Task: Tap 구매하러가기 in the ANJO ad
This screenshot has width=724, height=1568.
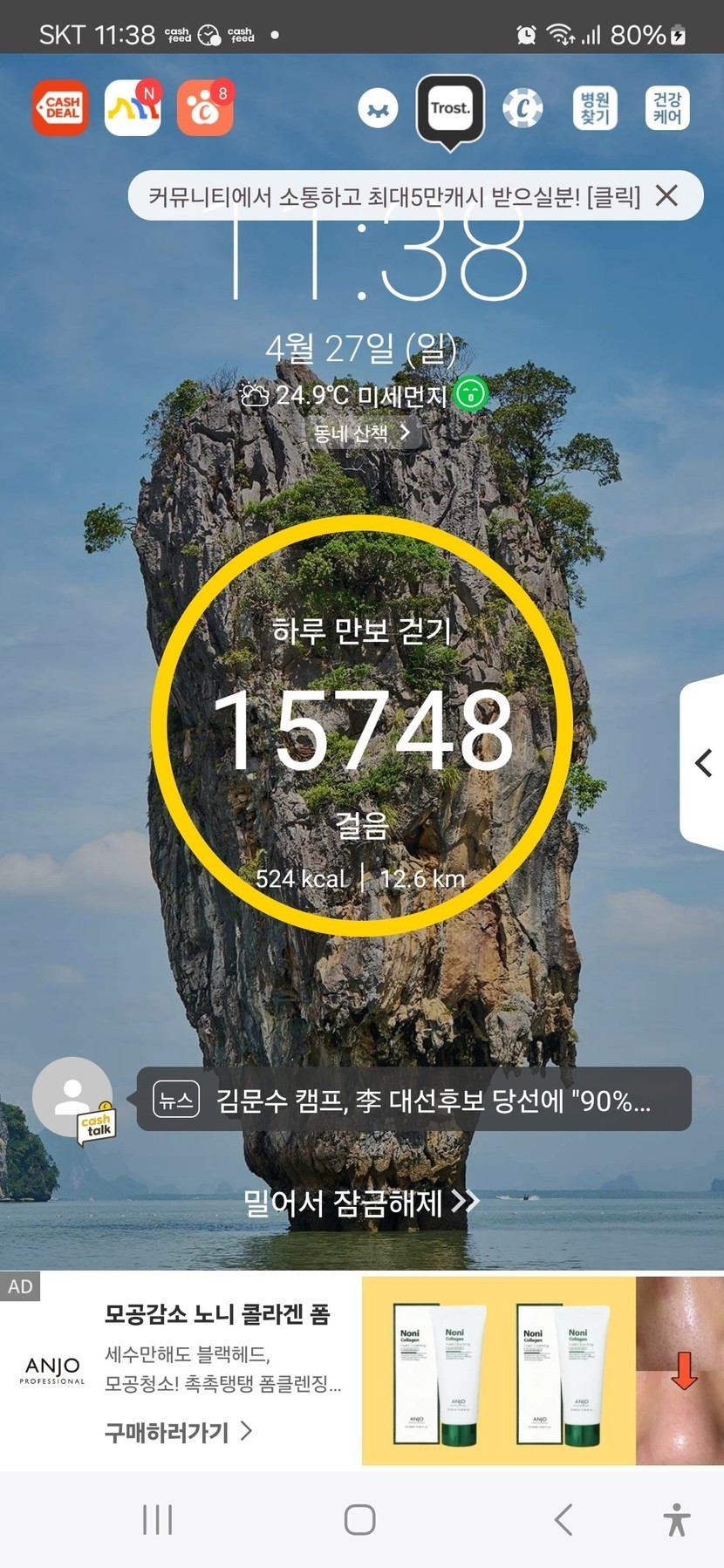Action: coord(179,1432)
